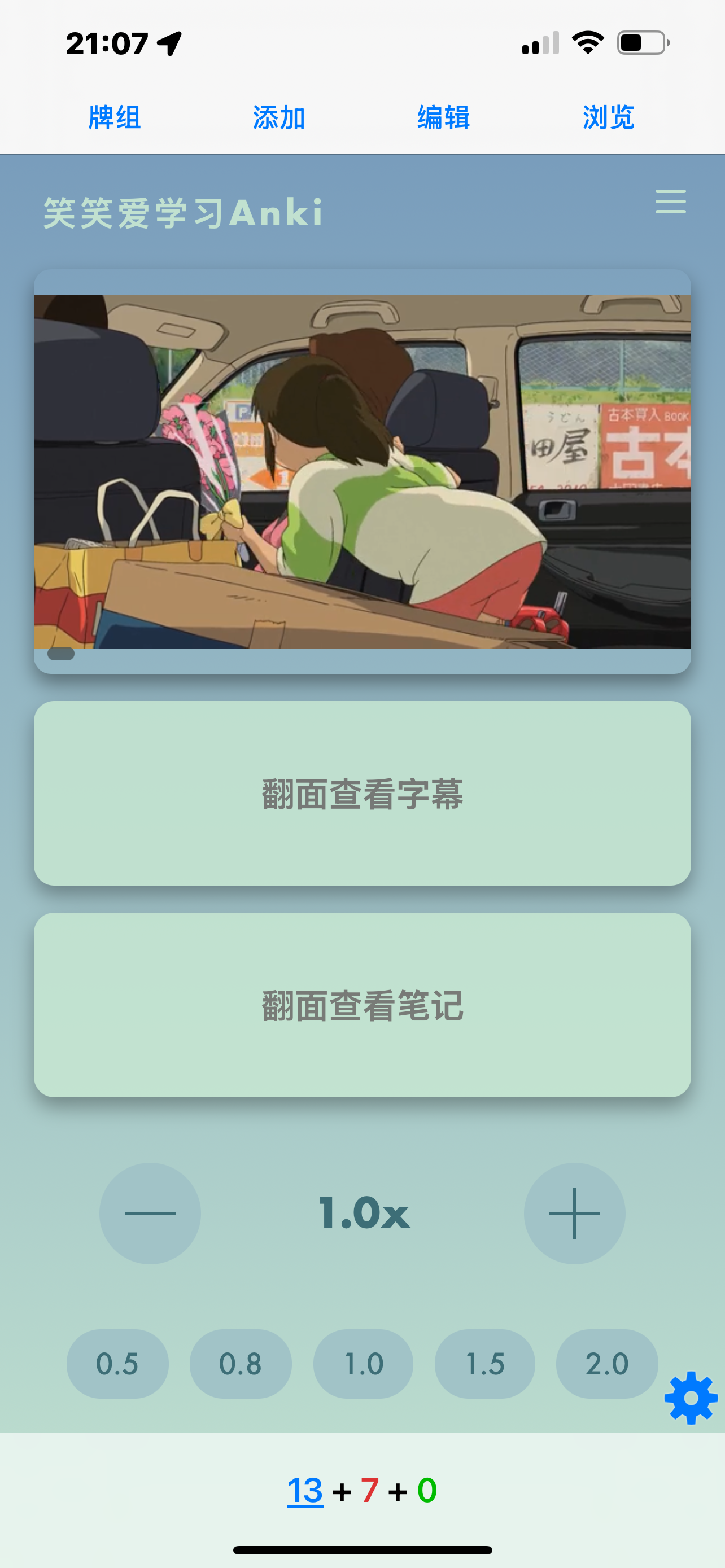
Task: Open 编辑 to edit this card
Action: (x=444, y=117)
